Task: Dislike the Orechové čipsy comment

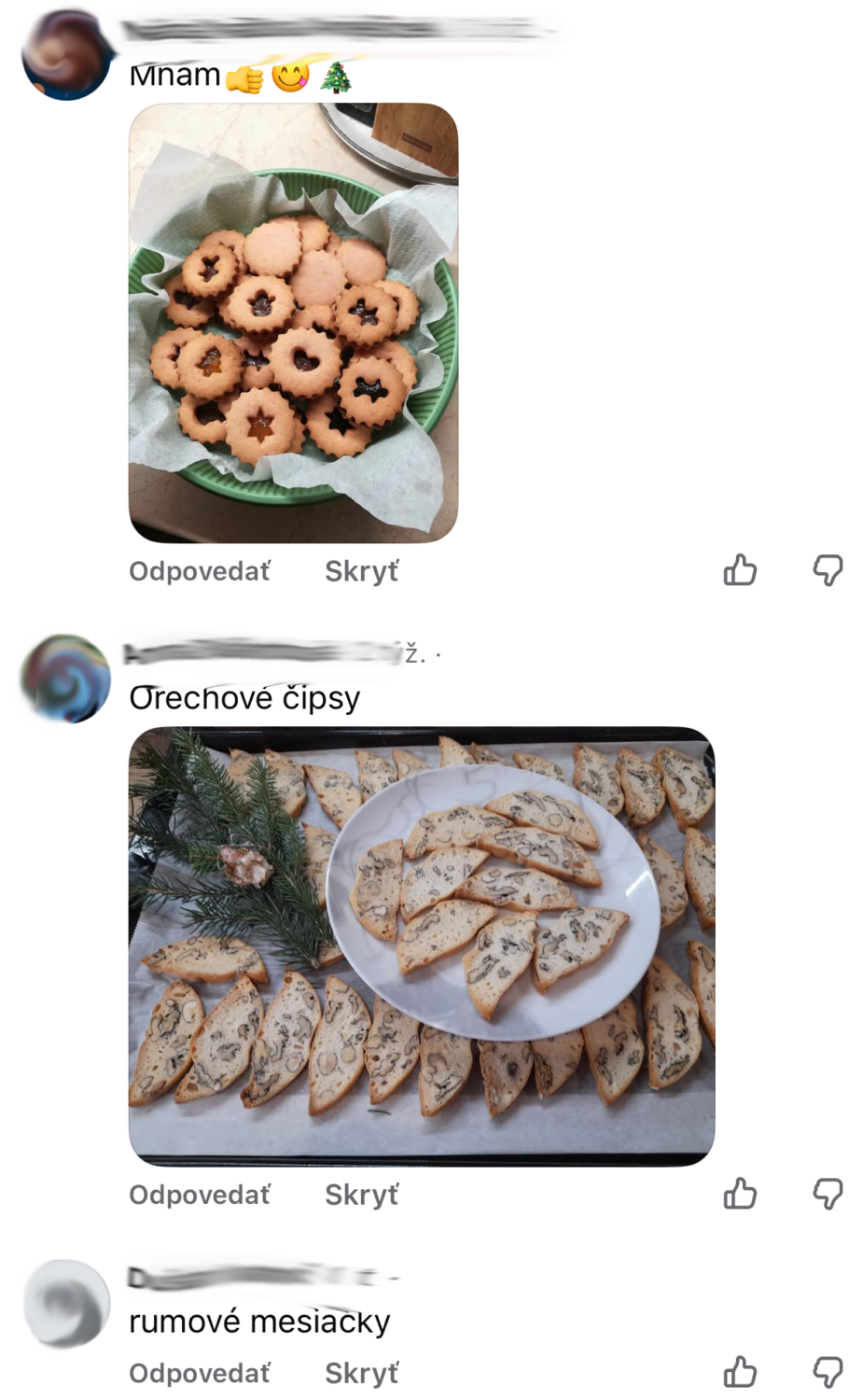Action: pos(828,1193)
